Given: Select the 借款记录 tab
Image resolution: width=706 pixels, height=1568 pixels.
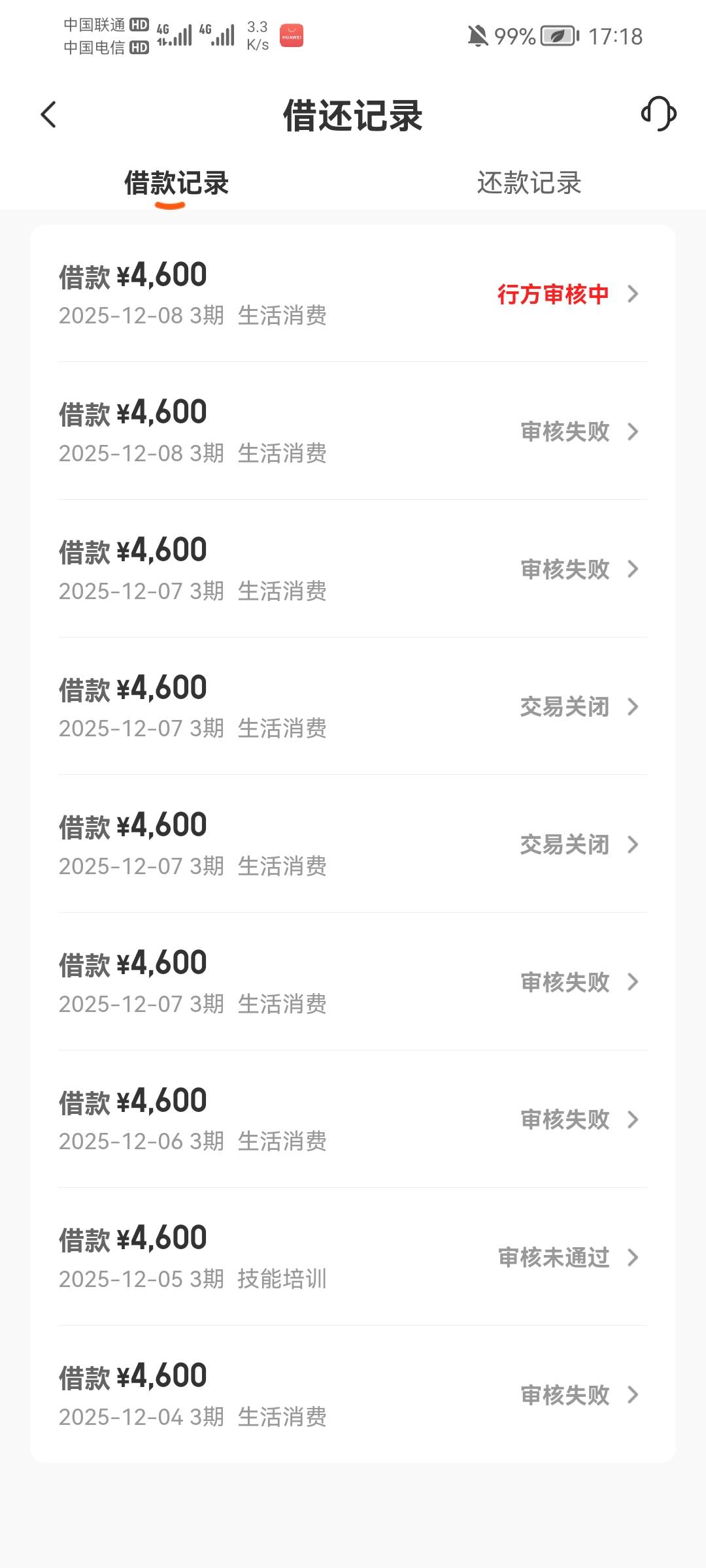Looking at the screenshot, I should click(x=176, y=184).
